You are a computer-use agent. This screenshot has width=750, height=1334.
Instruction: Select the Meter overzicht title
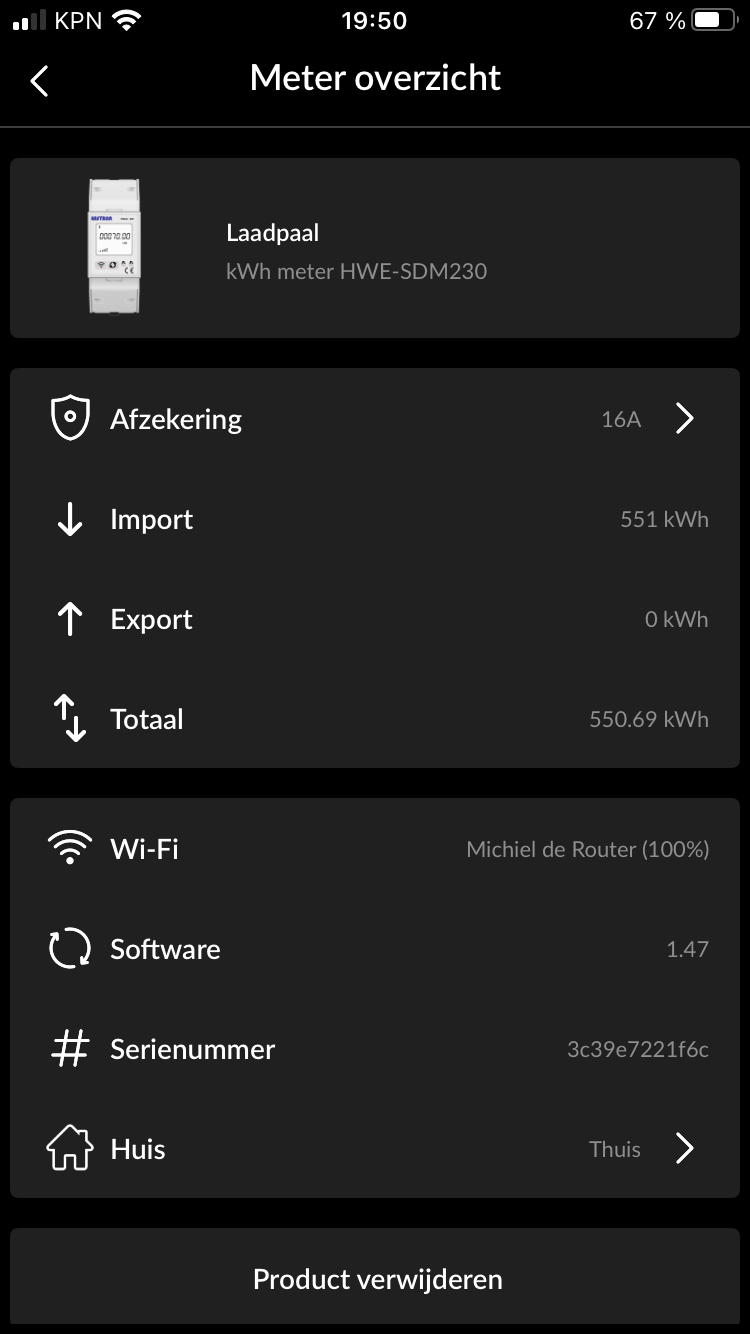[x=375, y=78]
